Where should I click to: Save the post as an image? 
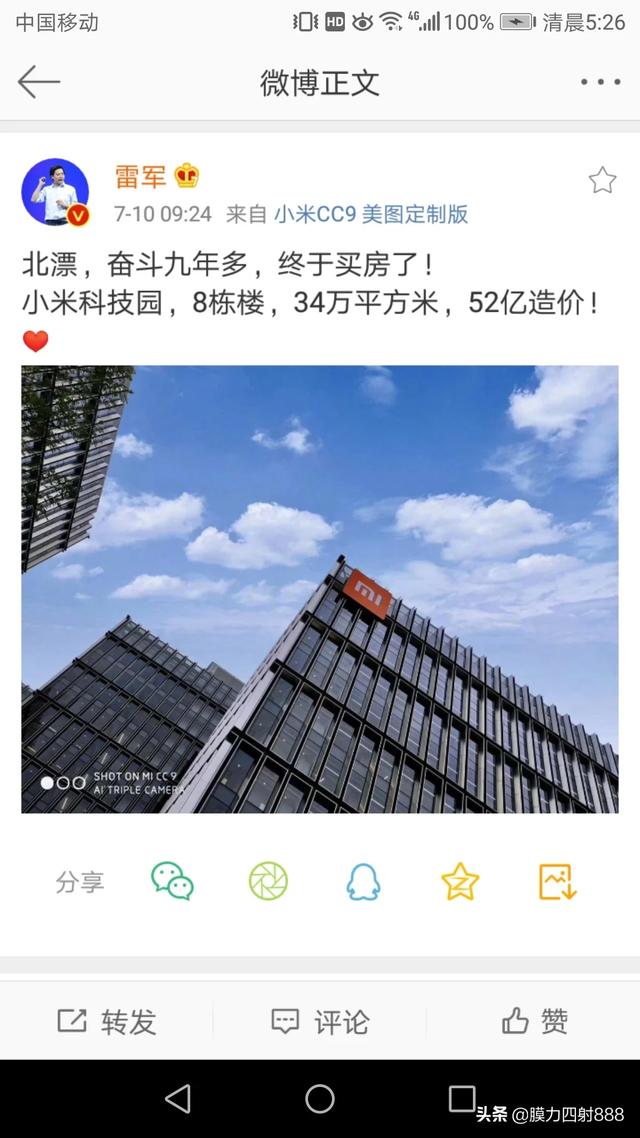(557, 882)
